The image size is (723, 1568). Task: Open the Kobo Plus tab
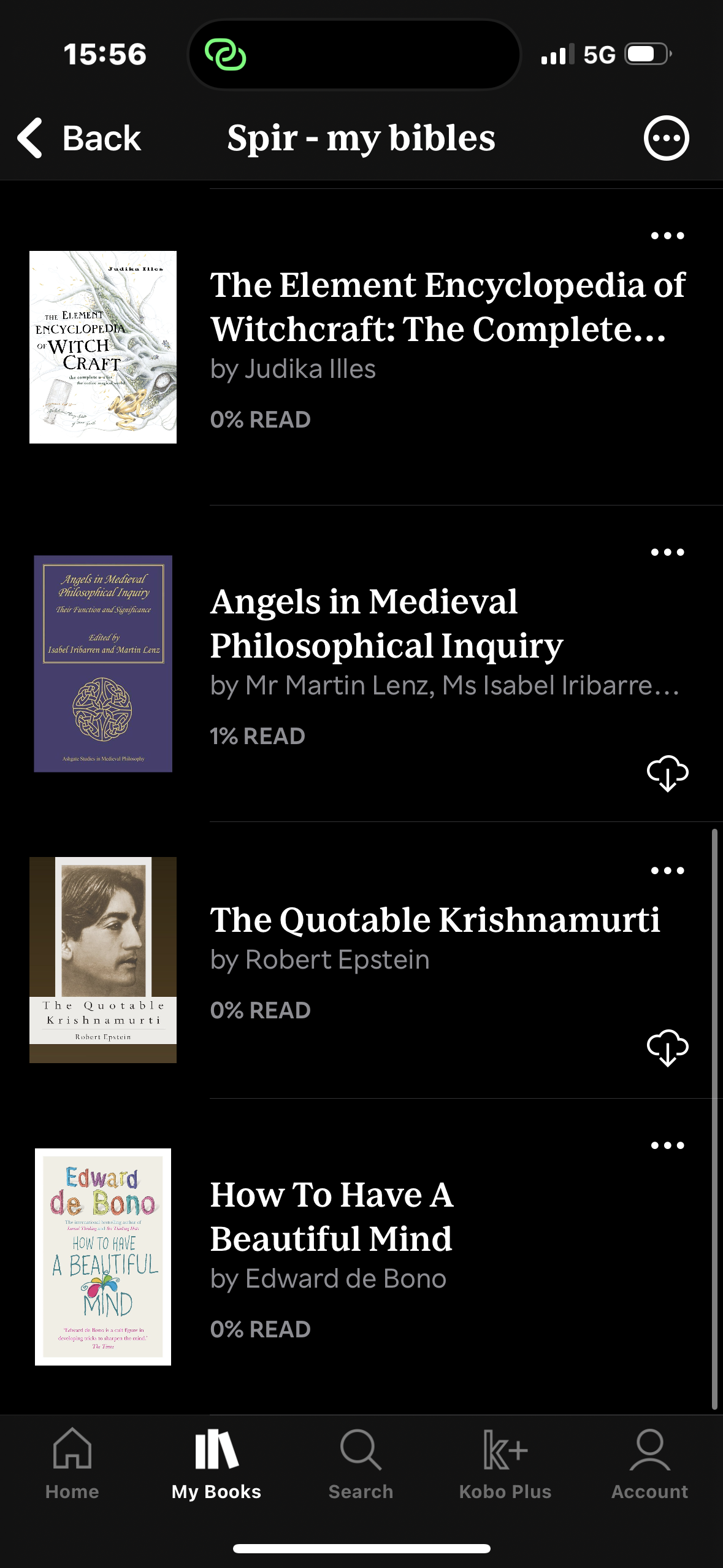(x=505, y=1465)
